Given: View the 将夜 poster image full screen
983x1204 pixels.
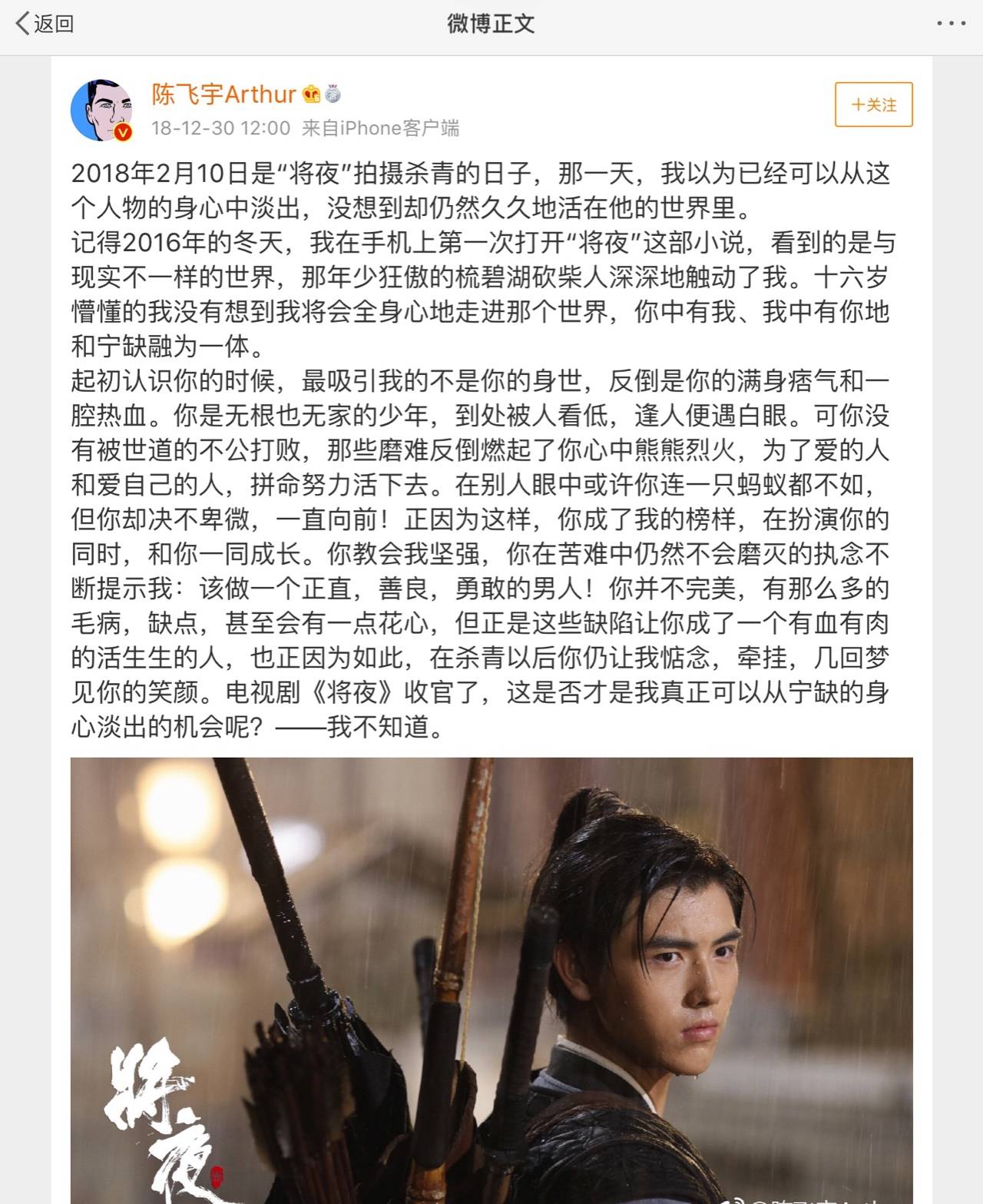Looking at the screenshot, I should point(491,980).
